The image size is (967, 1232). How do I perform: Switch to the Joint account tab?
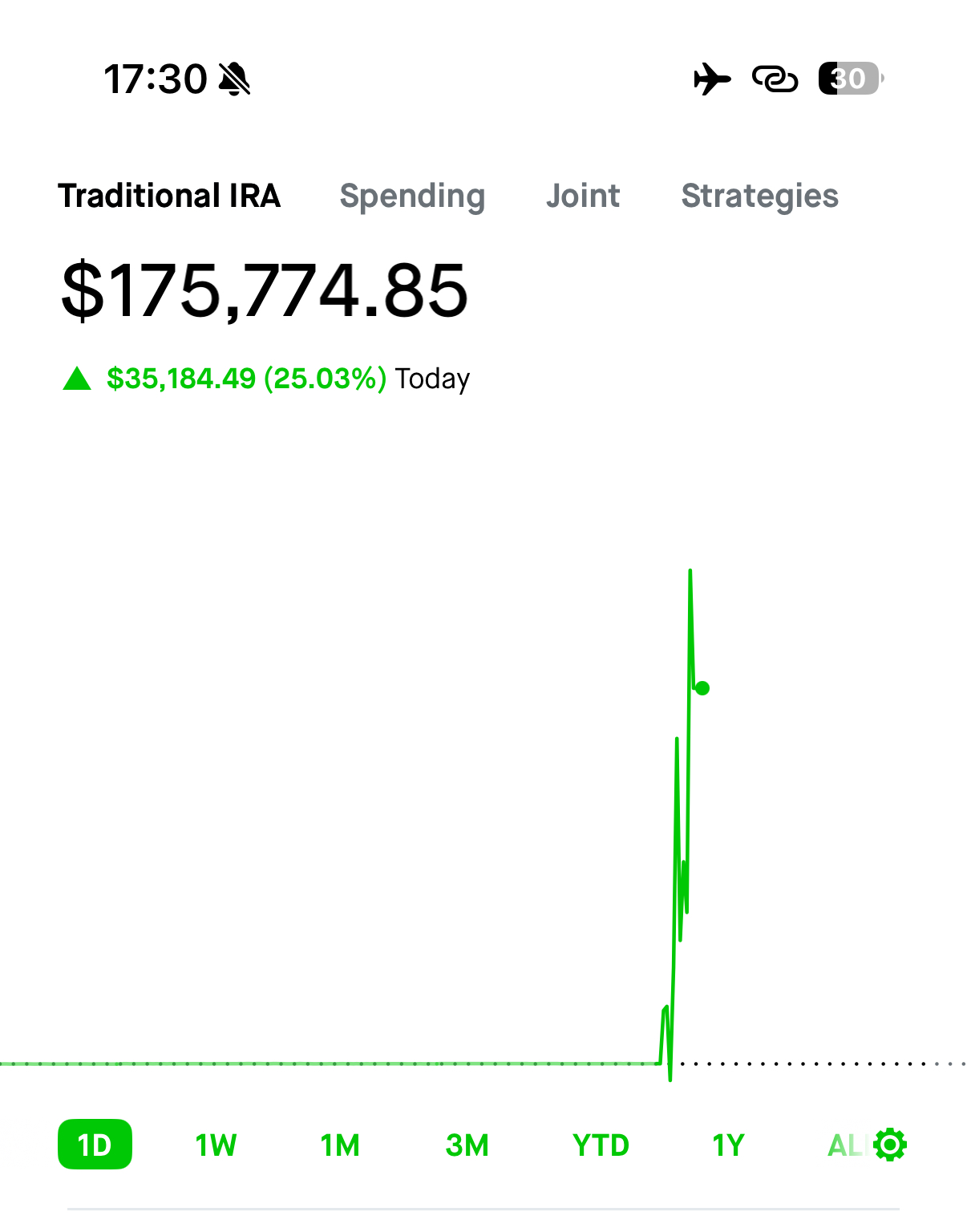click(583, 196)
